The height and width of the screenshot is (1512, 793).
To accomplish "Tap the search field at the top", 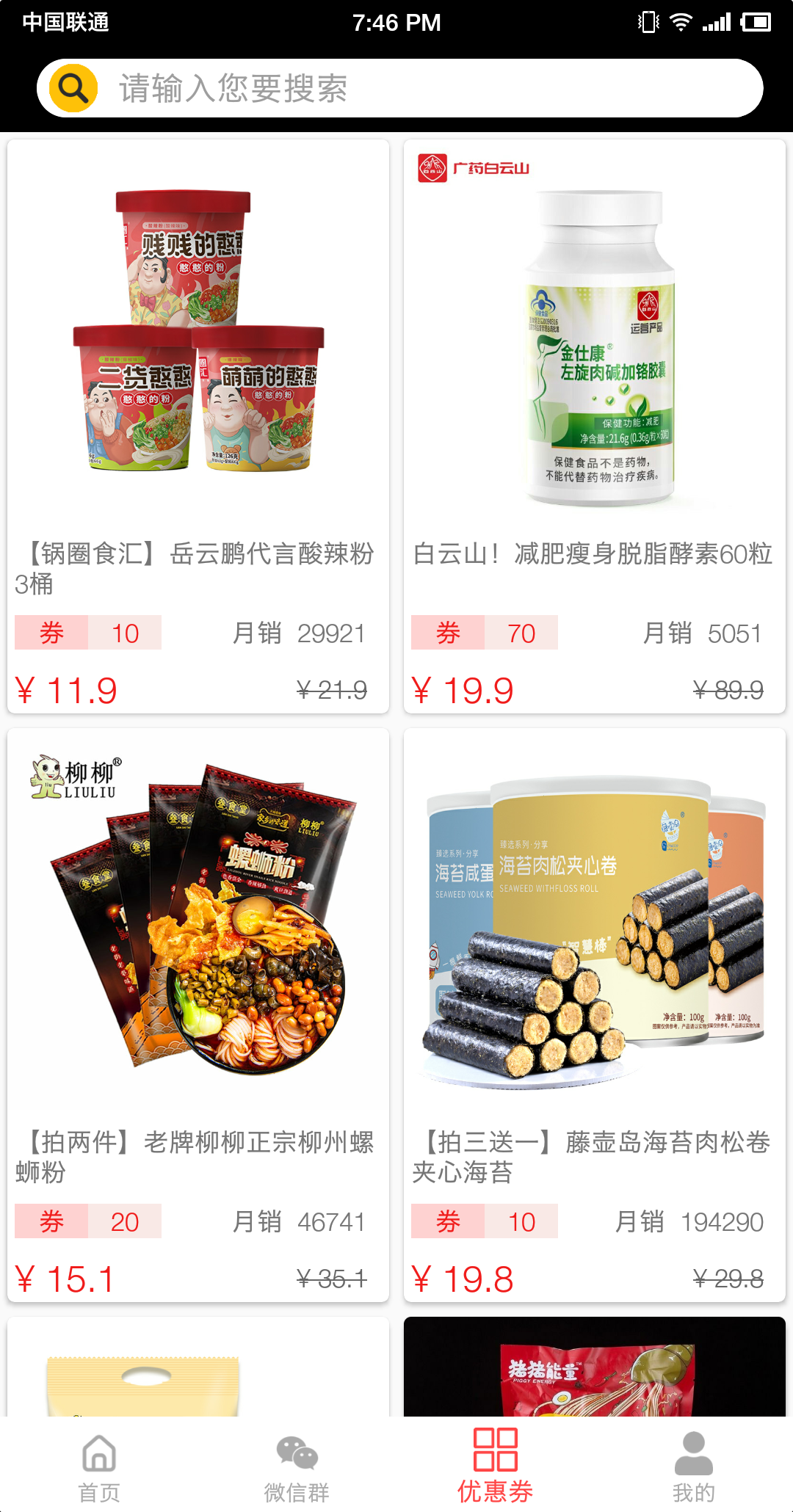I will 426,89.
